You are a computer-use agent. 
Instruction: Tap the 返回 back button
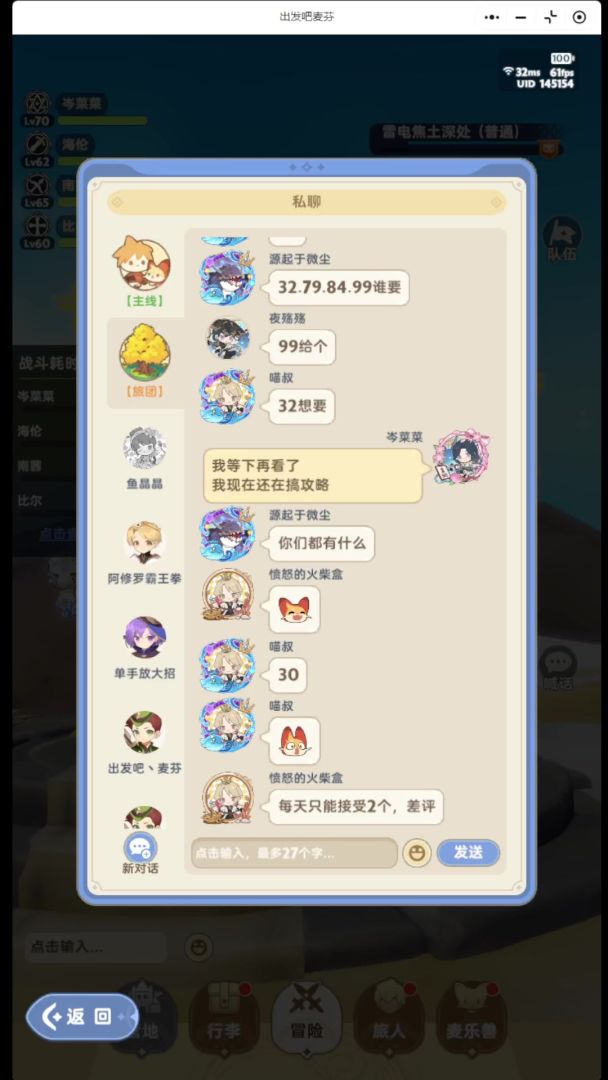point(82,1016)
